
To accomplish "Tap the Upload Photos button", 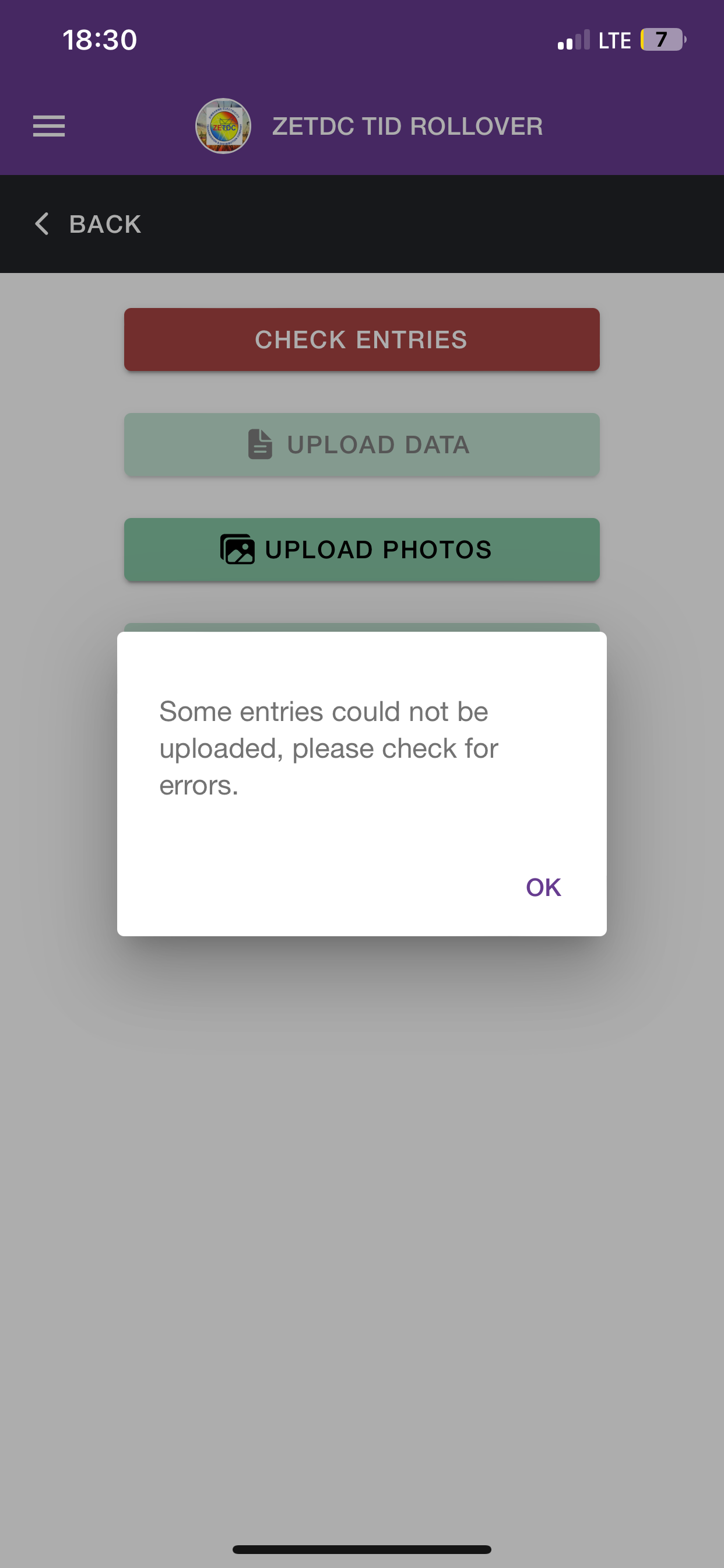I will pyautogui.click(x=361, y=549).
